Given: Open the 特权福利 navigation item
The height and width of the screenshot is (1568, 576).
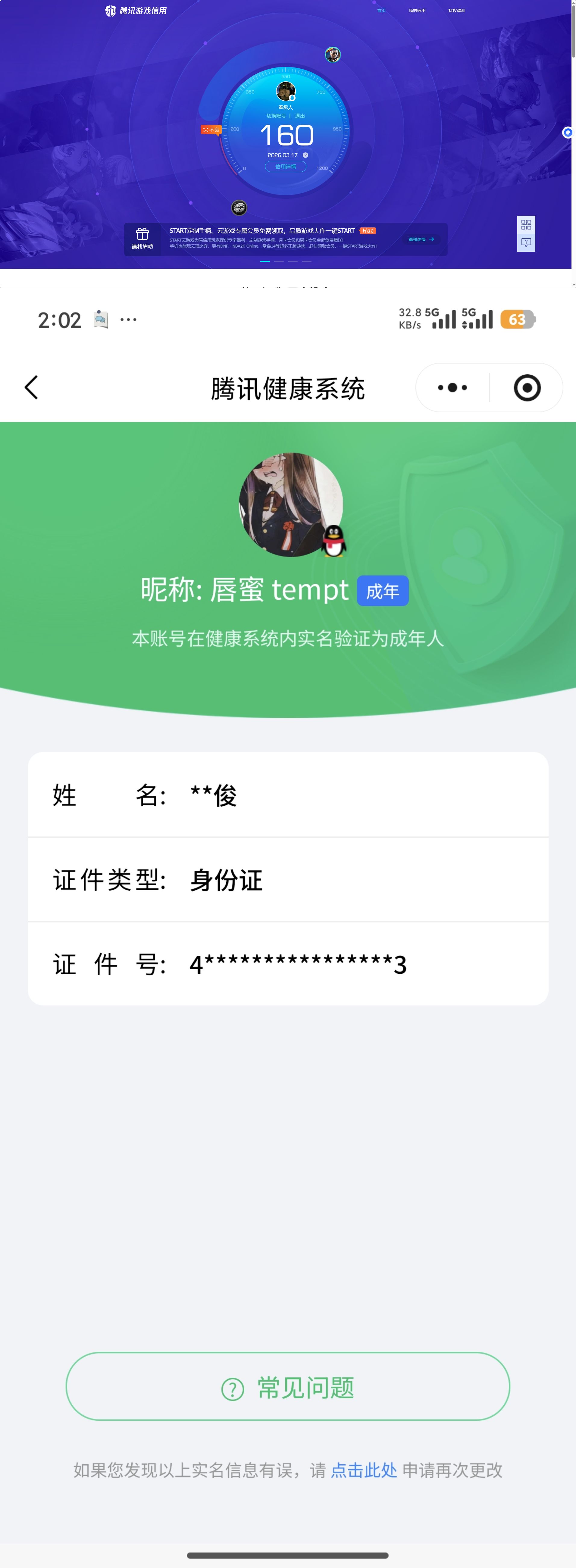Looking at the screenshot, I should click(x=457, y=10).
